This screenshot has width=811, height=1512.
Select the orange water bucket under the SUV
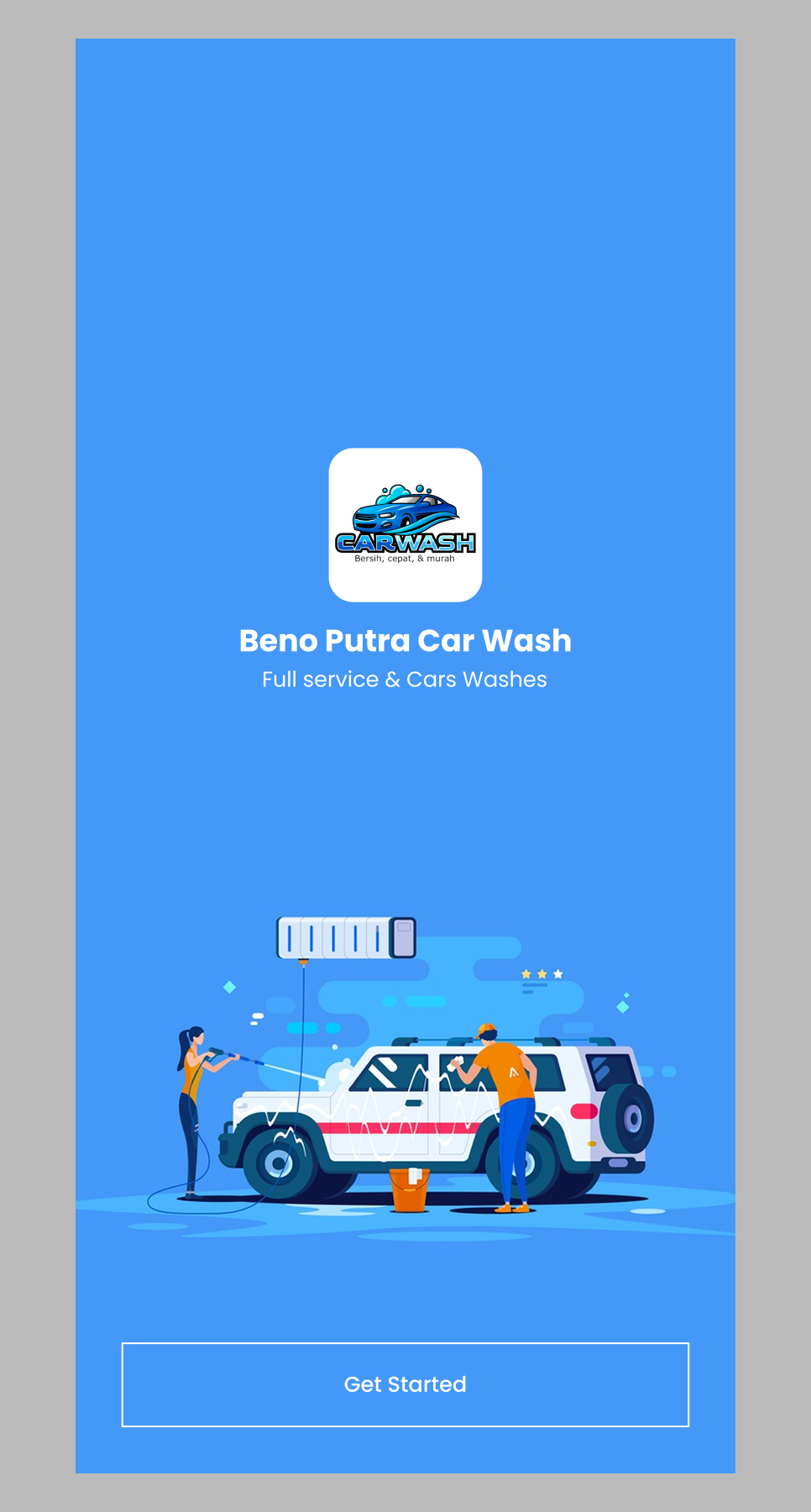coord(410,1188)
